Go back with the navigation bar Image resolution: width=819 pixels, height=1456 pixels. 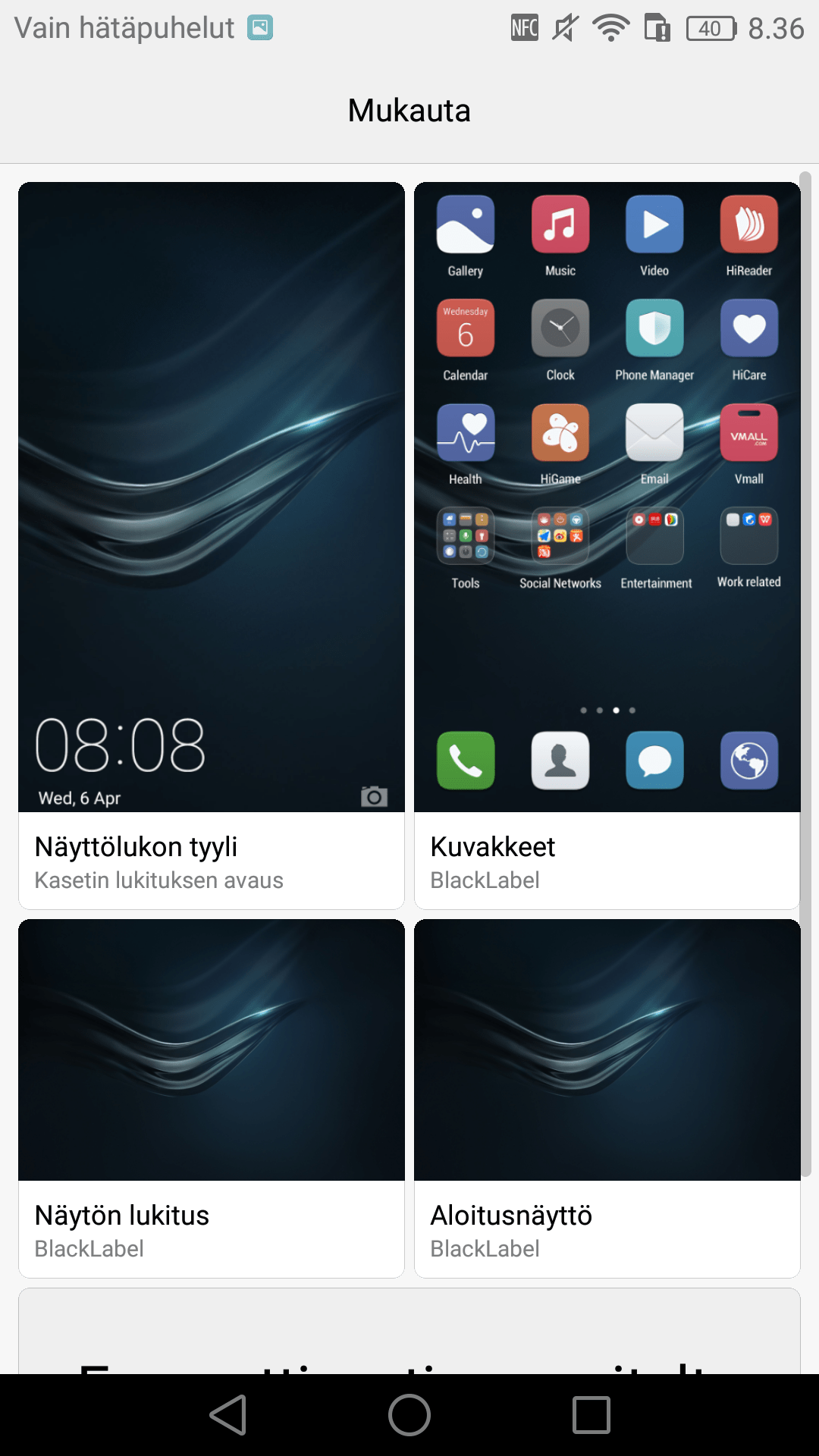228,1415
